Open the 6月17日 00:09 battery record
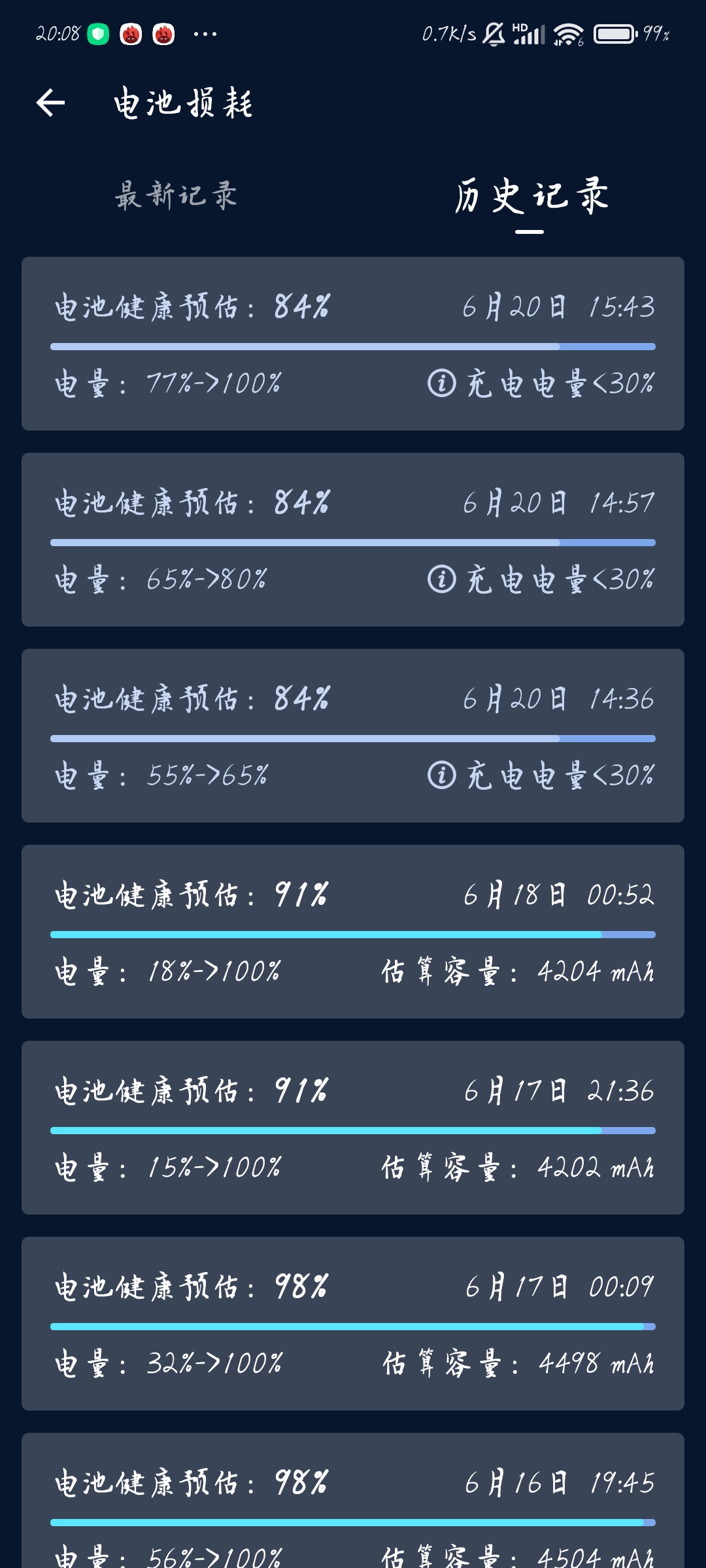 353,1324
